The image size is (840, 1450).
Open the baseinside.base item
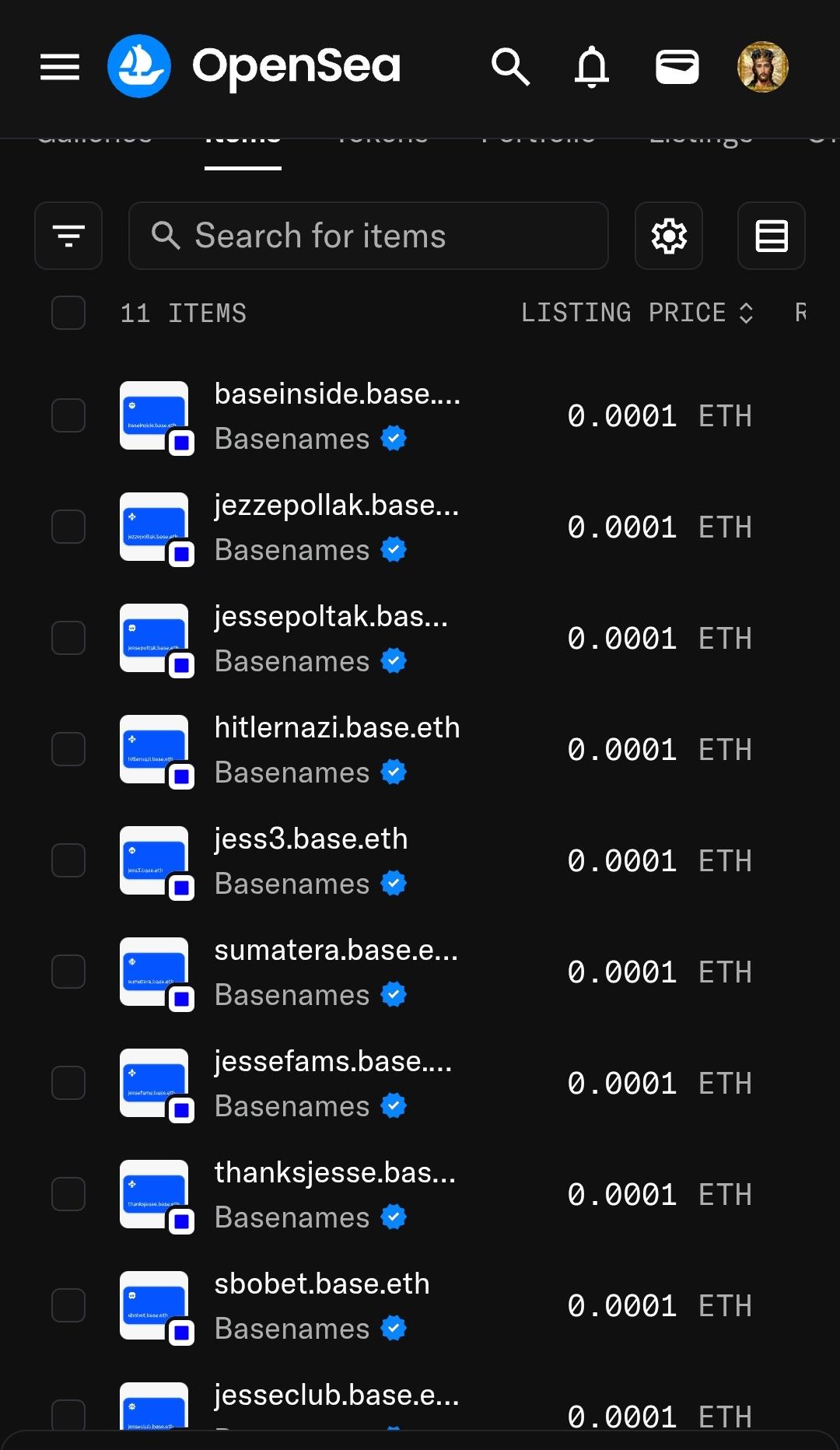337,394
